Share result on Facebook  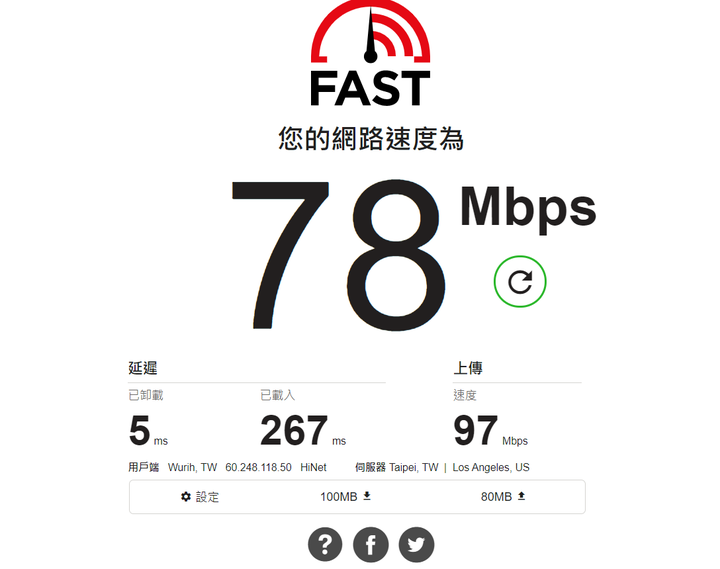click(371, 545)
